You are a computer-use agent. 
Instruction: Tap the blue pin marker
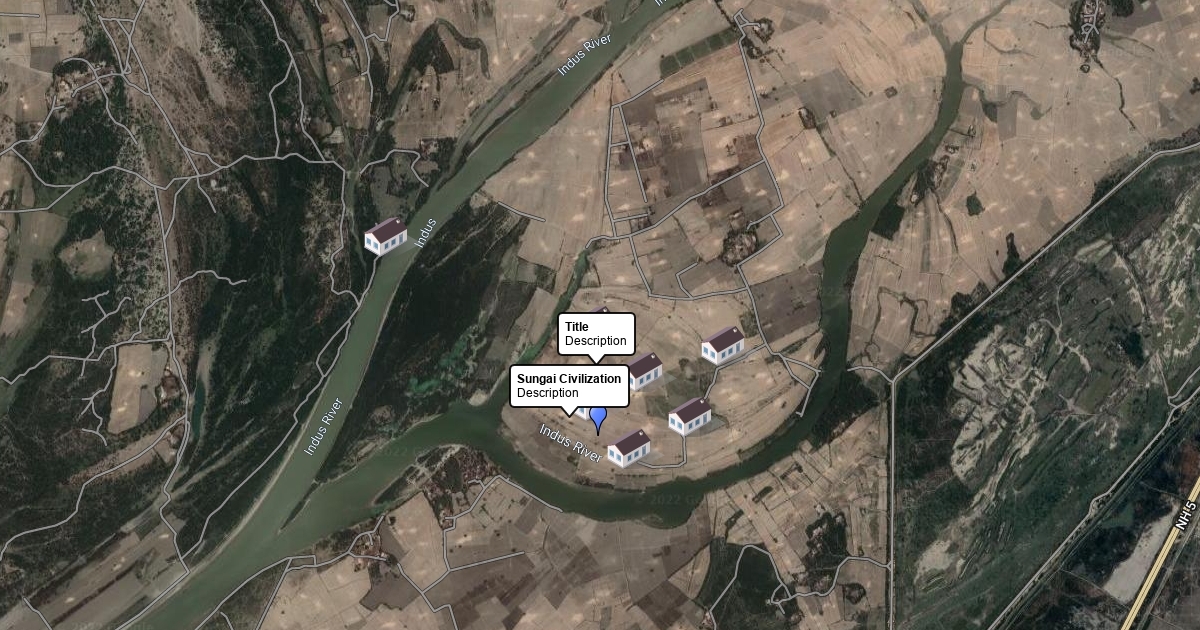click(598, 417)
